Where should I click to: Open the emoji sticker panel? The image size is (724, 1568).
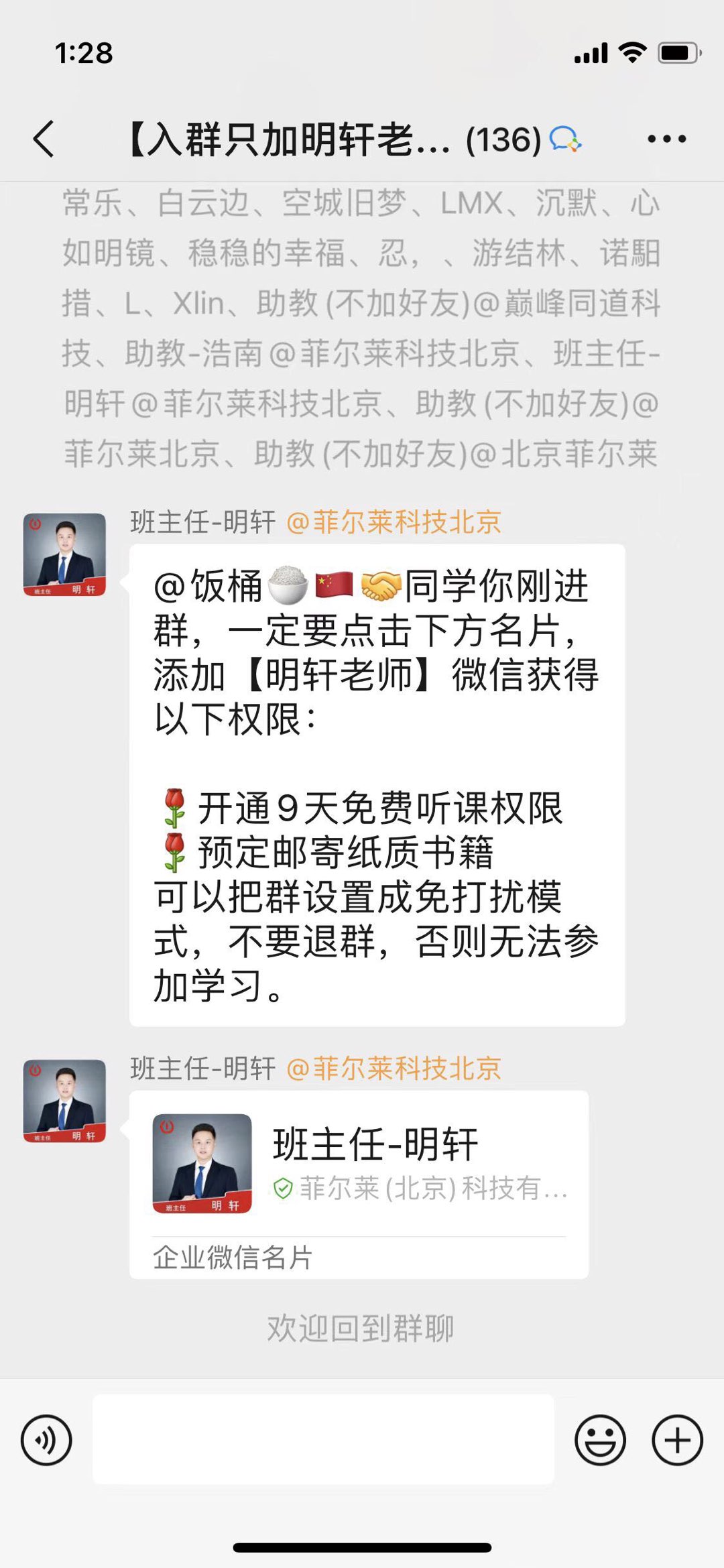click(x=600, y=1440)
